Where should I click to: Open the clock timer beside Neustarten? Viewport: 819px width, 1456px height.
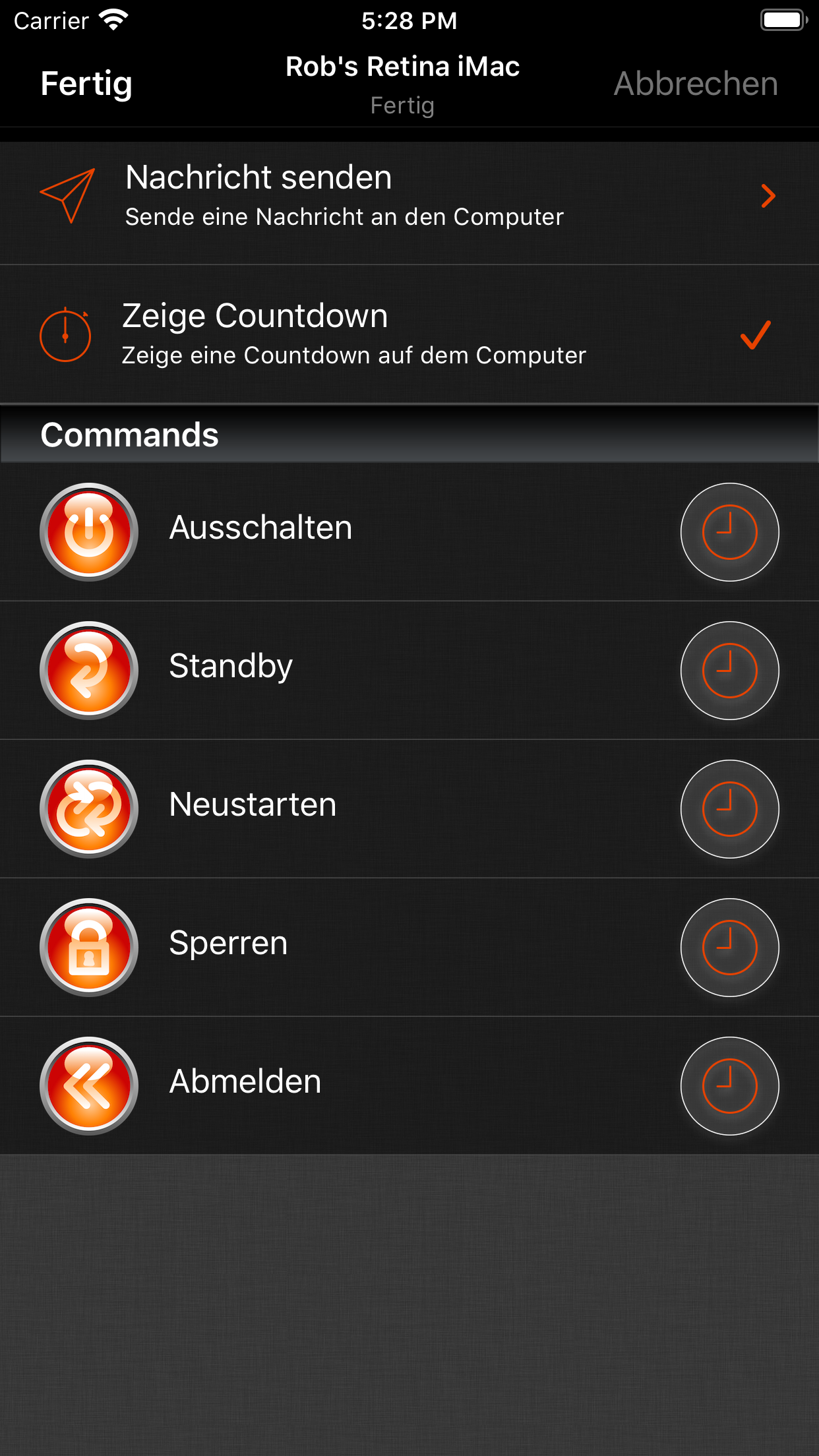point(729,809)
